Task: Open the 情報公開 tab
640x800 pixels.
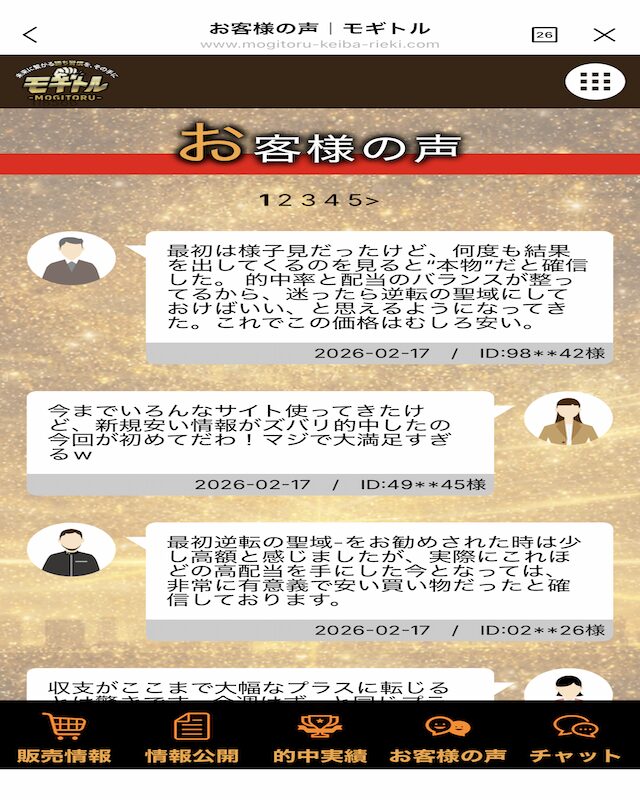Action: (192, 740)
